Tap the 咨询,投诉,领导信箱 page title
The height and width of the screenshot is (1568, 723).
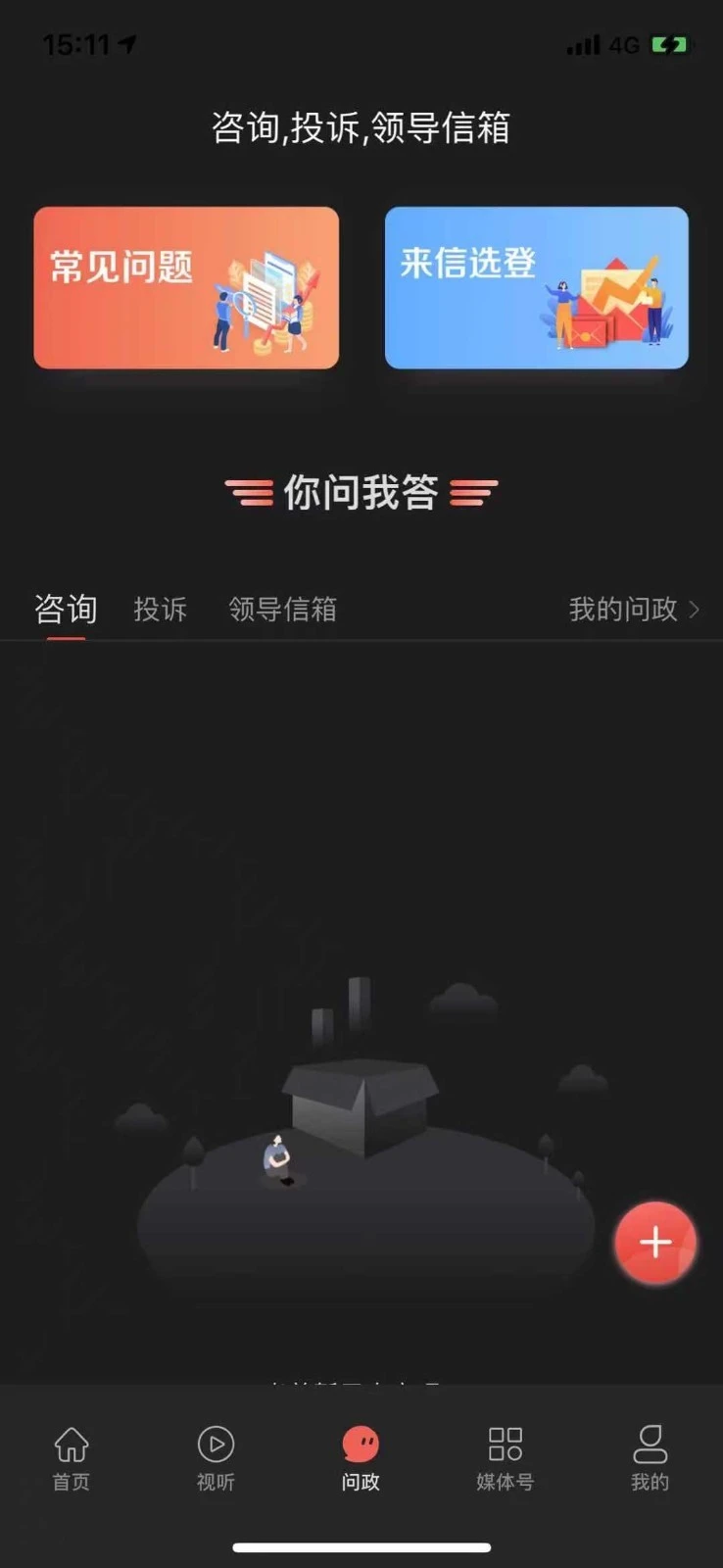pyautogui.click(x=361, y=128)
